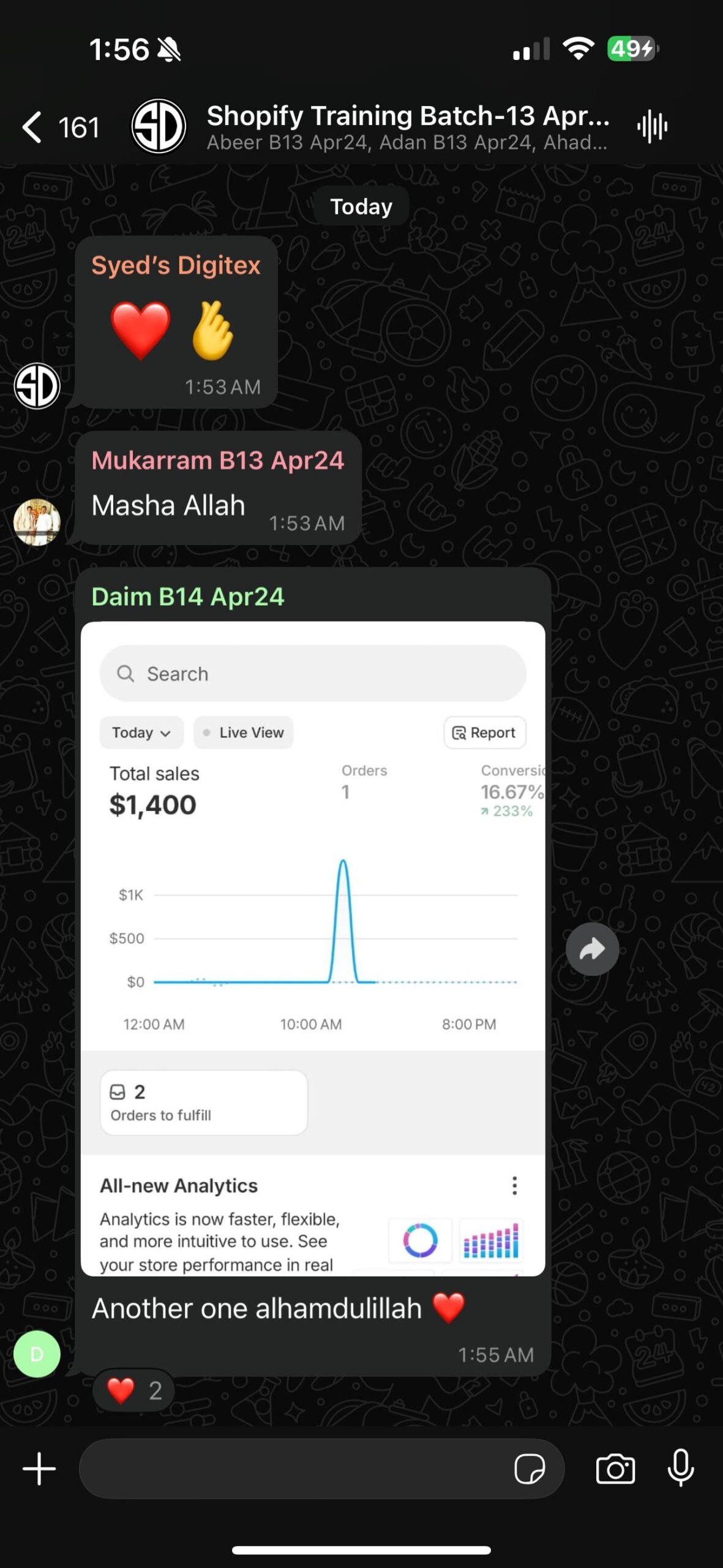Record a voice message with the microphone

click(680, 1469)
